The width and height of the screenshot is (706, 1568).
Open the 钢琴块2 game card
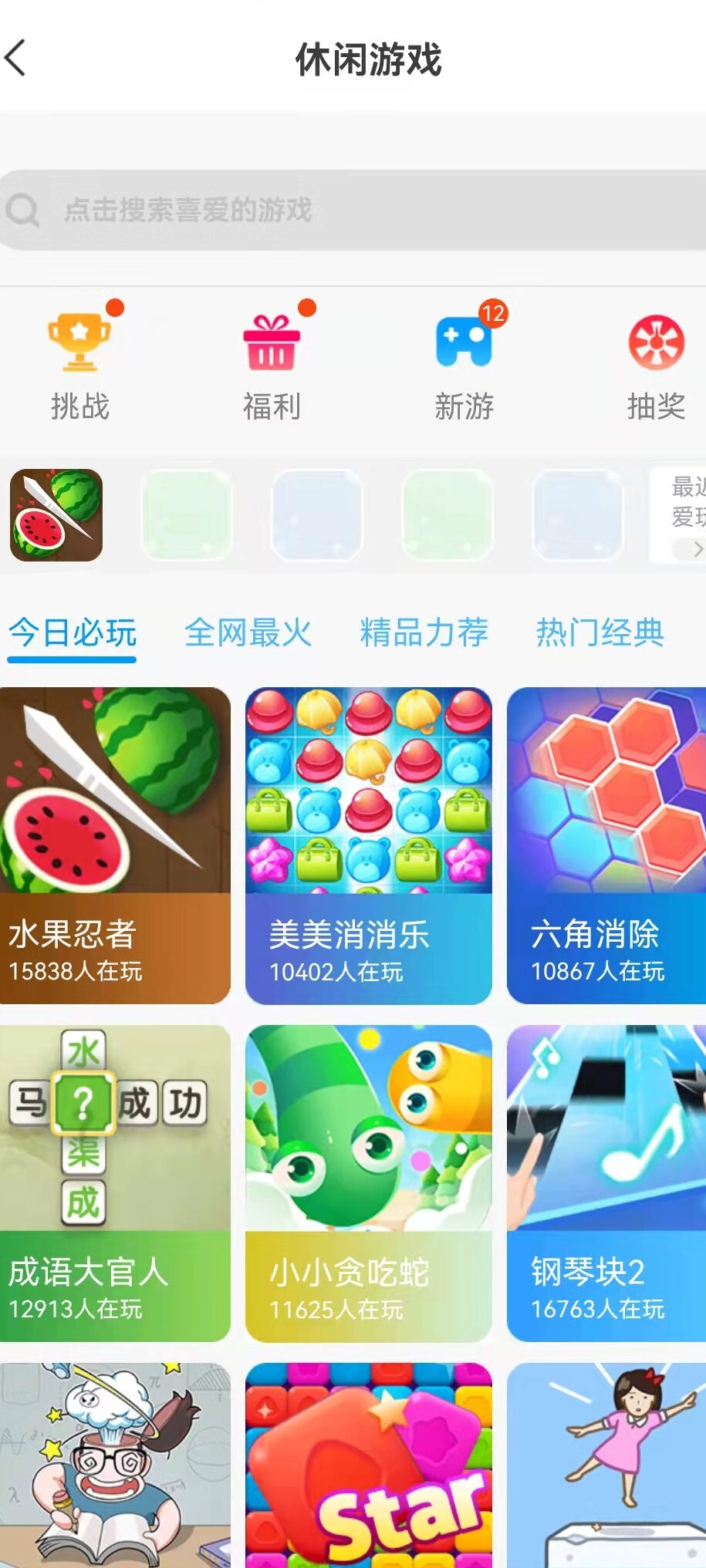coord(606,1183)
